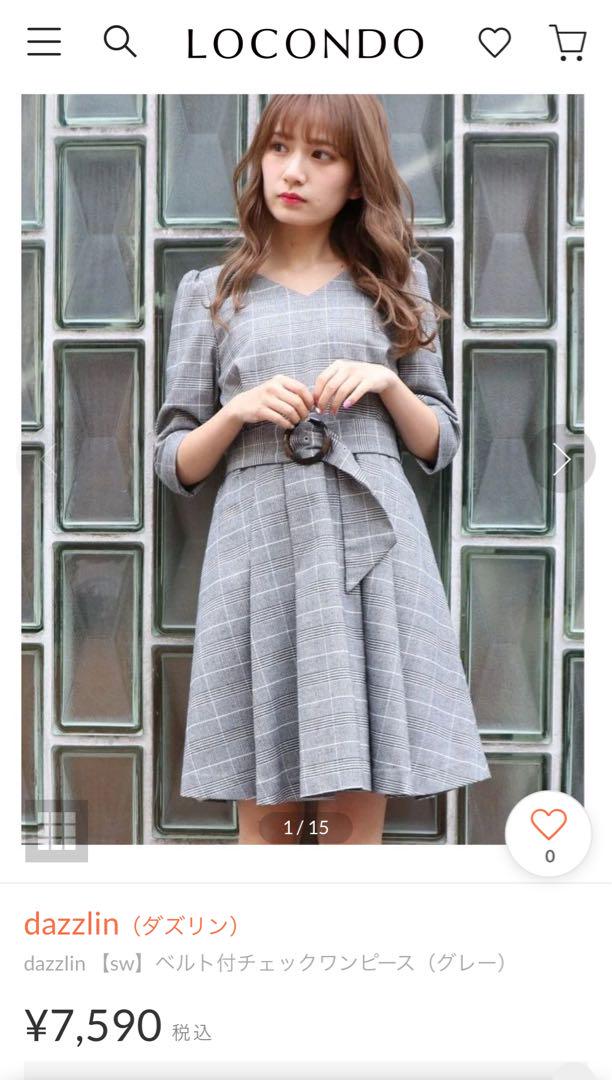This screenshot has height=1080, width=612.
Task: Show next product photo arrow
Action: tap(562, 459)
